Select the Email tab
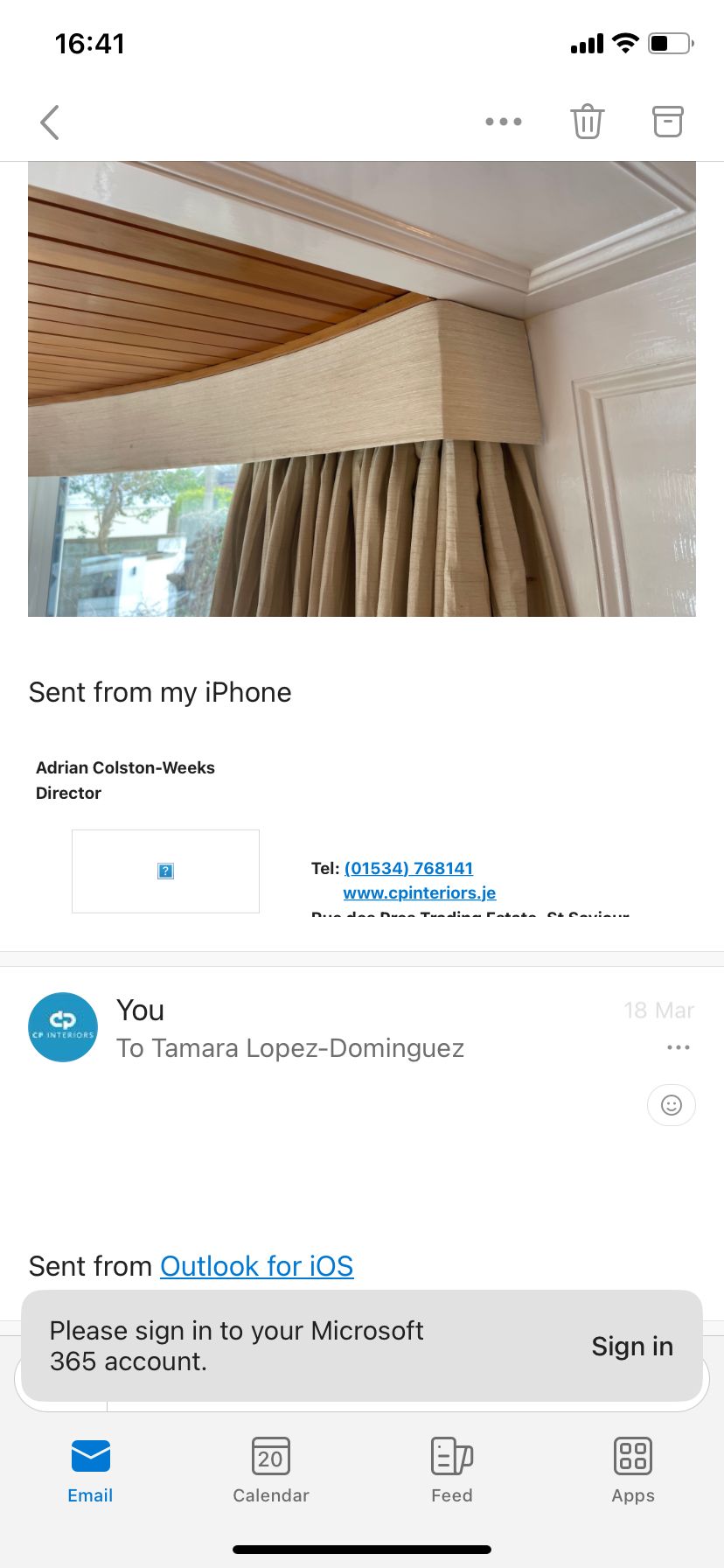Screen dimensions: 724x1568 tap(91, 1470)
